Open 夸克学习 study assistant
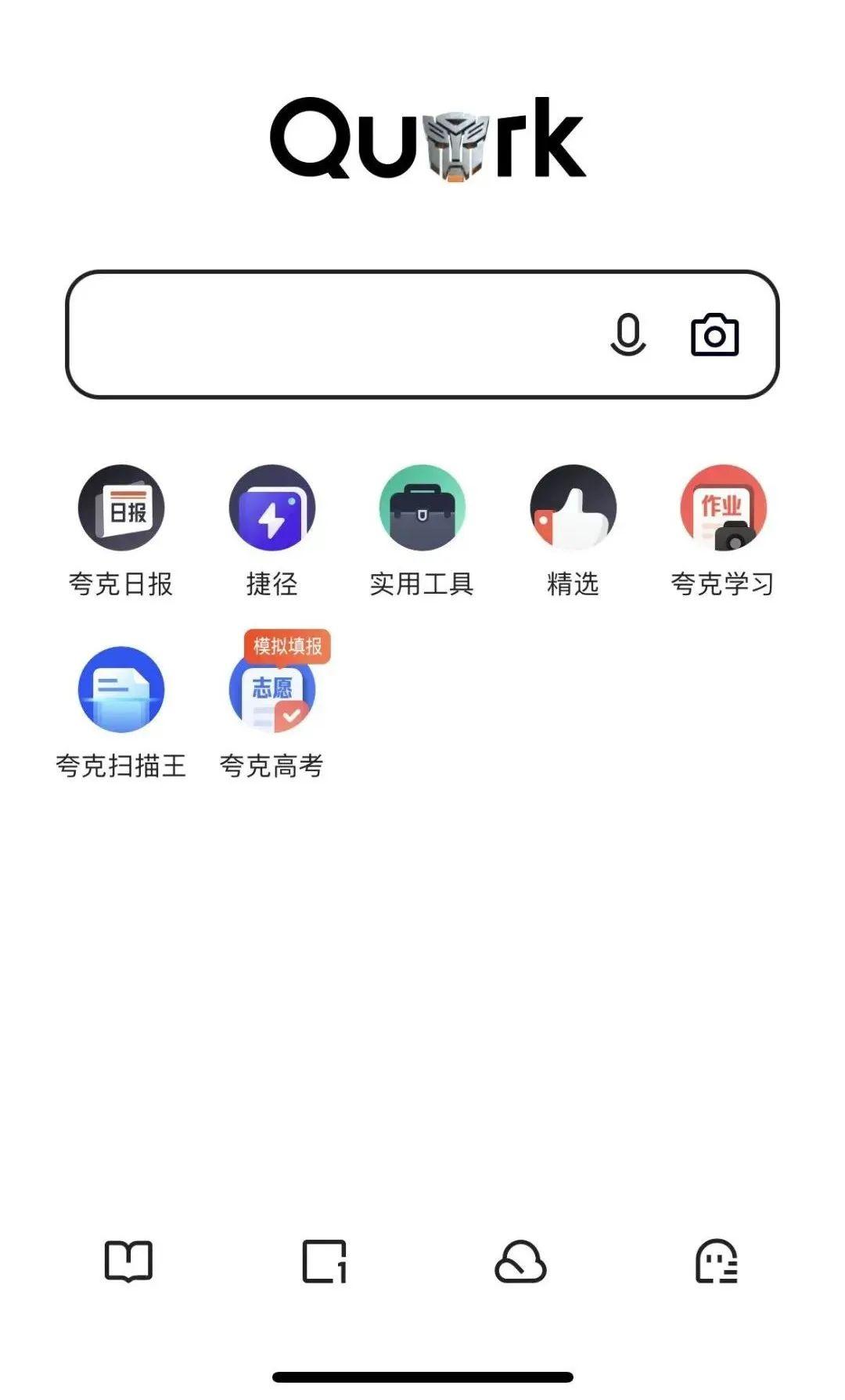 (x=722, y=509)
